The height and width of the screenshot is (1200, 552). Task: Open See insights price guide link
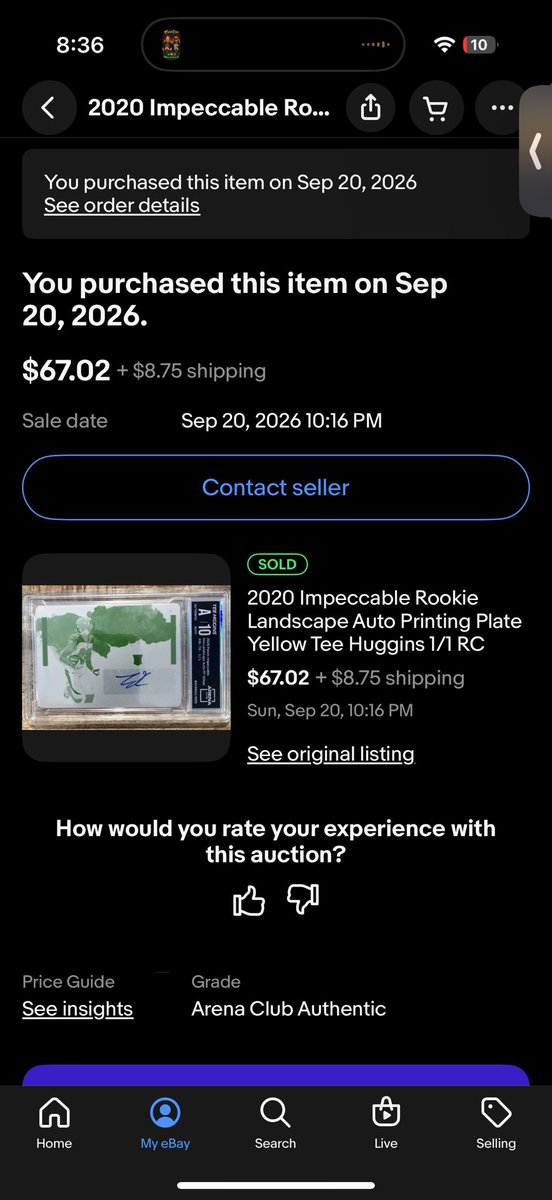(x=78, y=1009)
